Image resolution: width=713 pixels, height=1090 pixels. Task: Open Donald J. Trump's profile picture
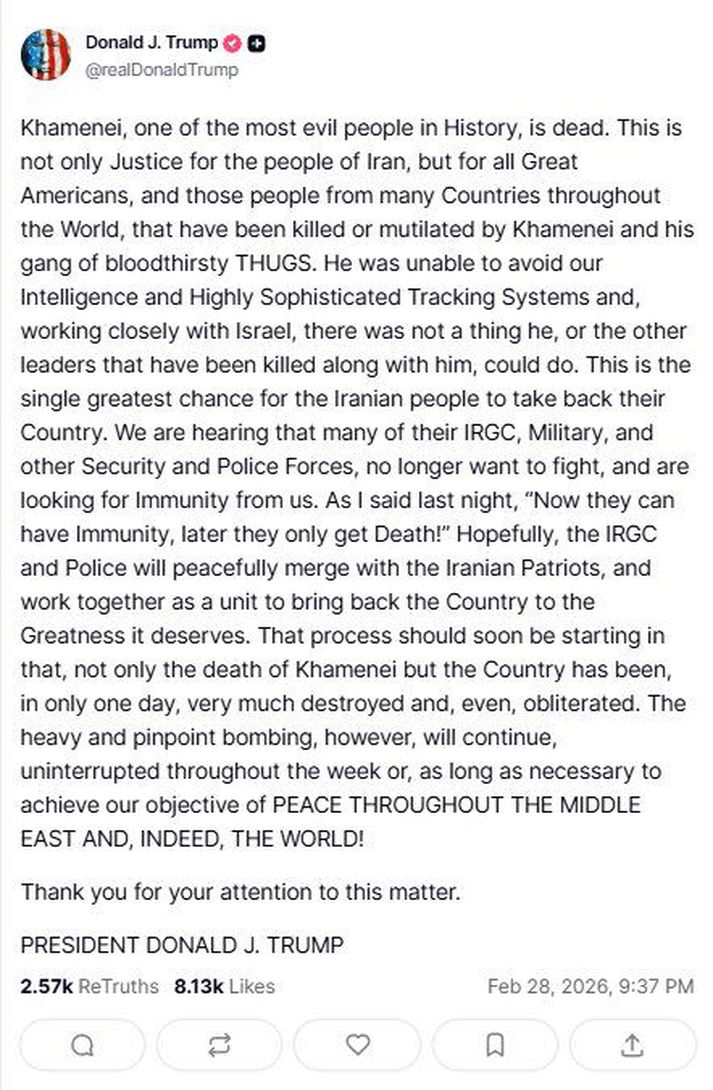(x=45, y=54)
